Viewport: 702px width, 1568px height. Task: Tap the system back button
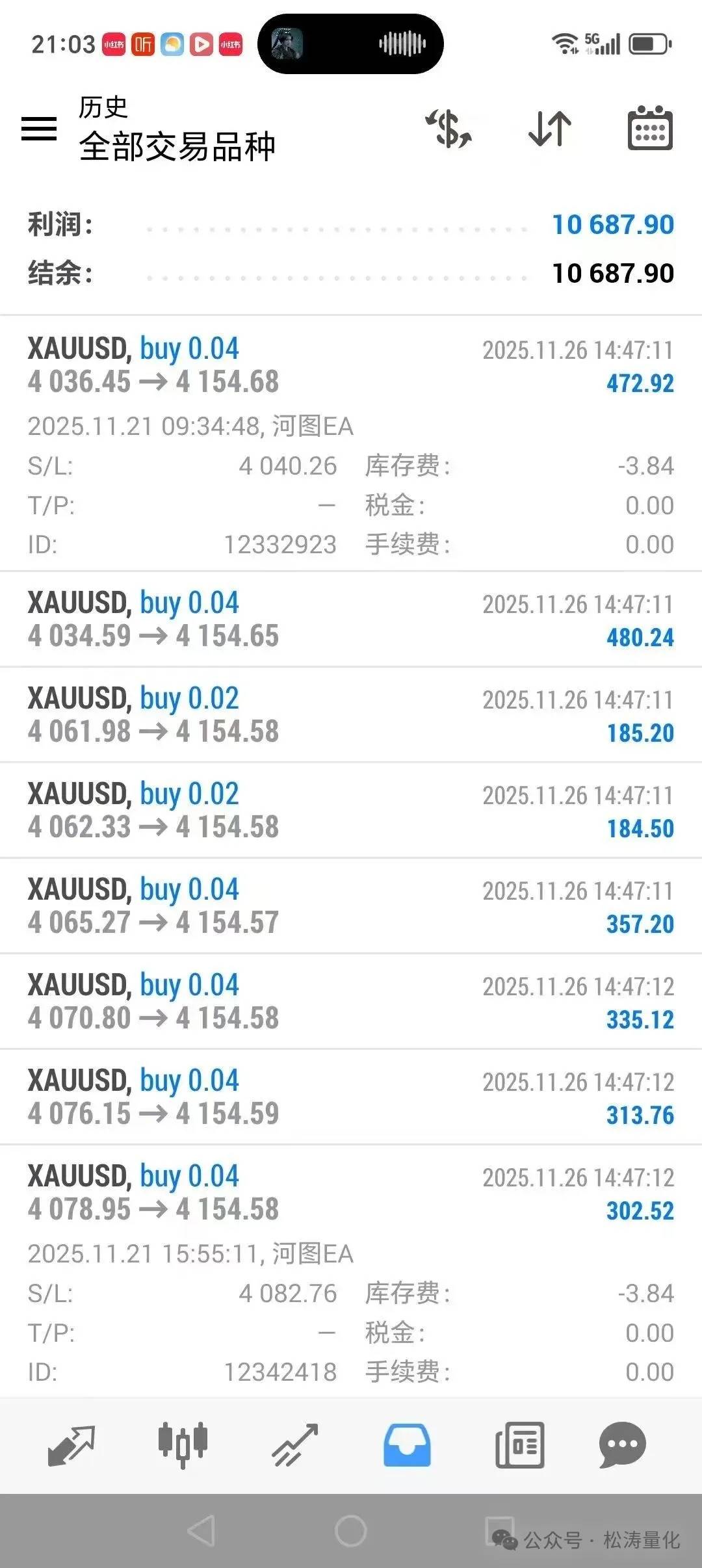click(201, 1530)
